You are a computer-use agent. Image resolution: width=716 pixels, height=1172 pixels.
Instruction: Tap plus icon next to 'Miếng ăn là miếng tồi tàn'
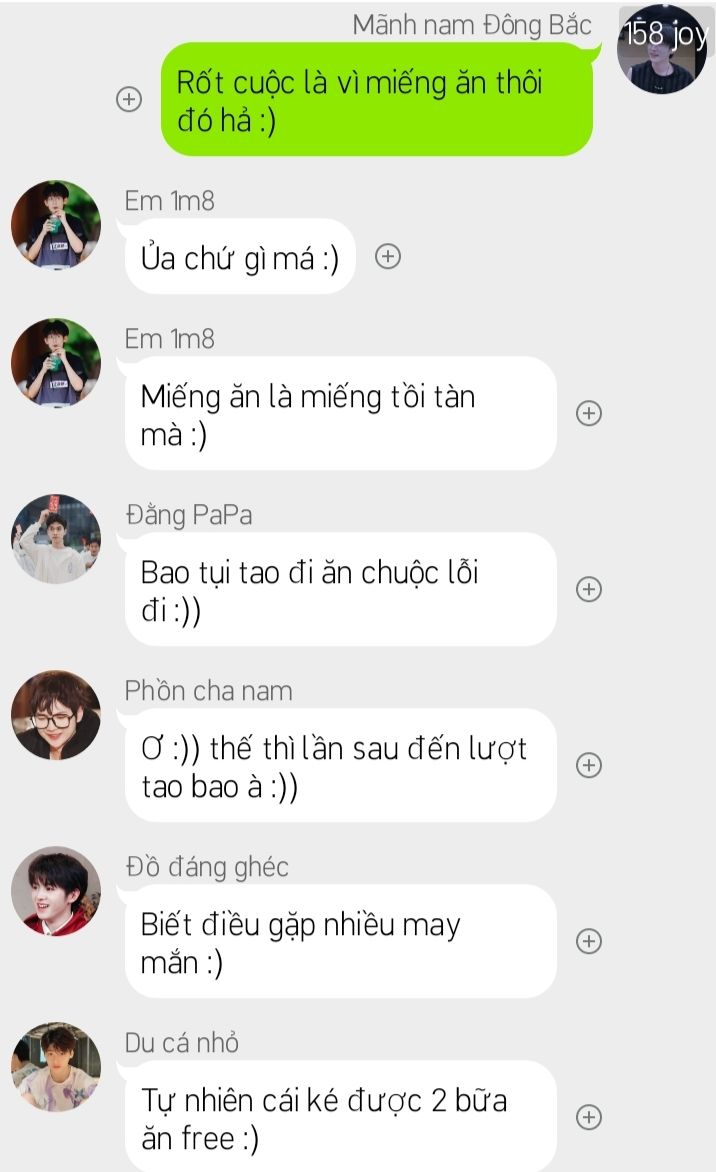point(589,413)
